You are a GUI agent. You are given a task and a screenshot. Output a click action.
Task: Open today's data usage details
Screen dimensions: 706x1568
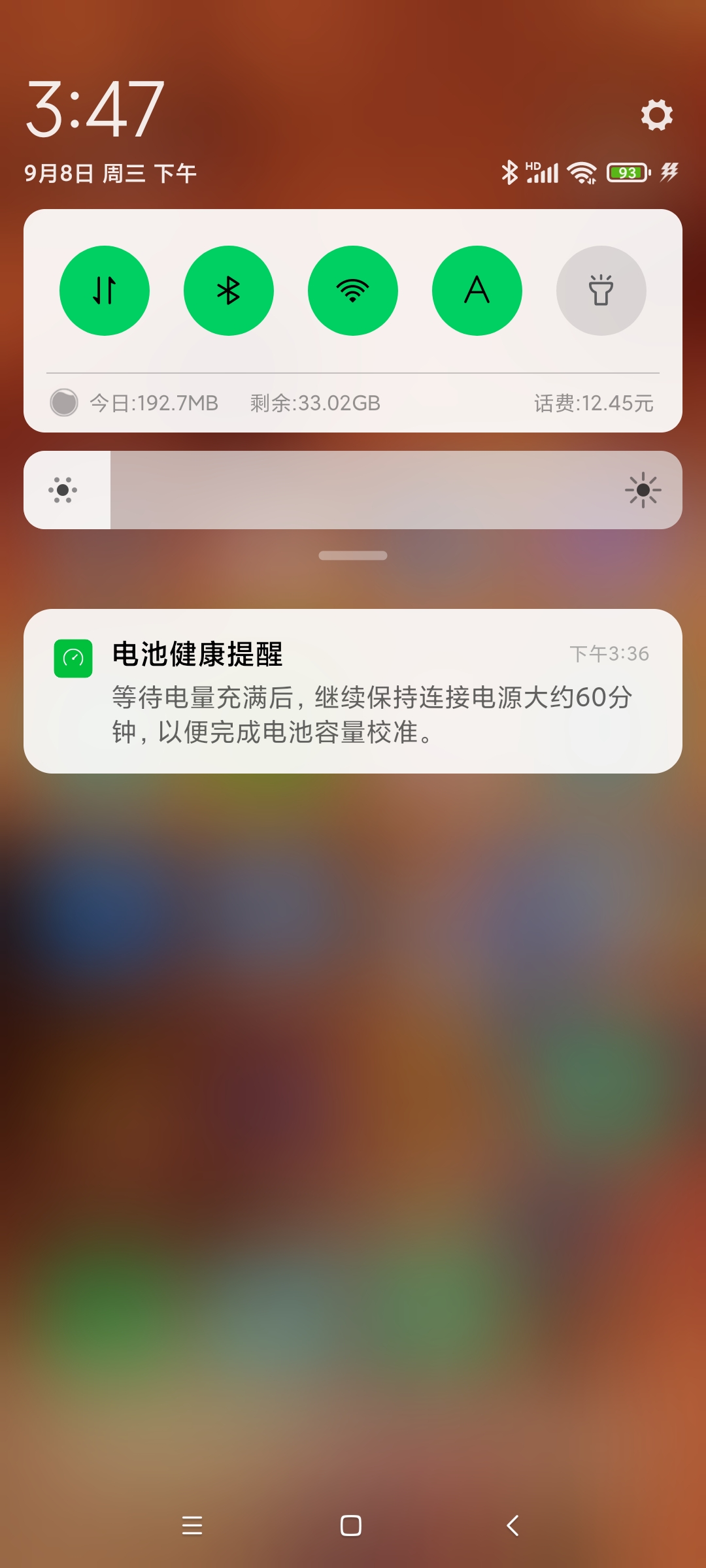coord(154,403)
